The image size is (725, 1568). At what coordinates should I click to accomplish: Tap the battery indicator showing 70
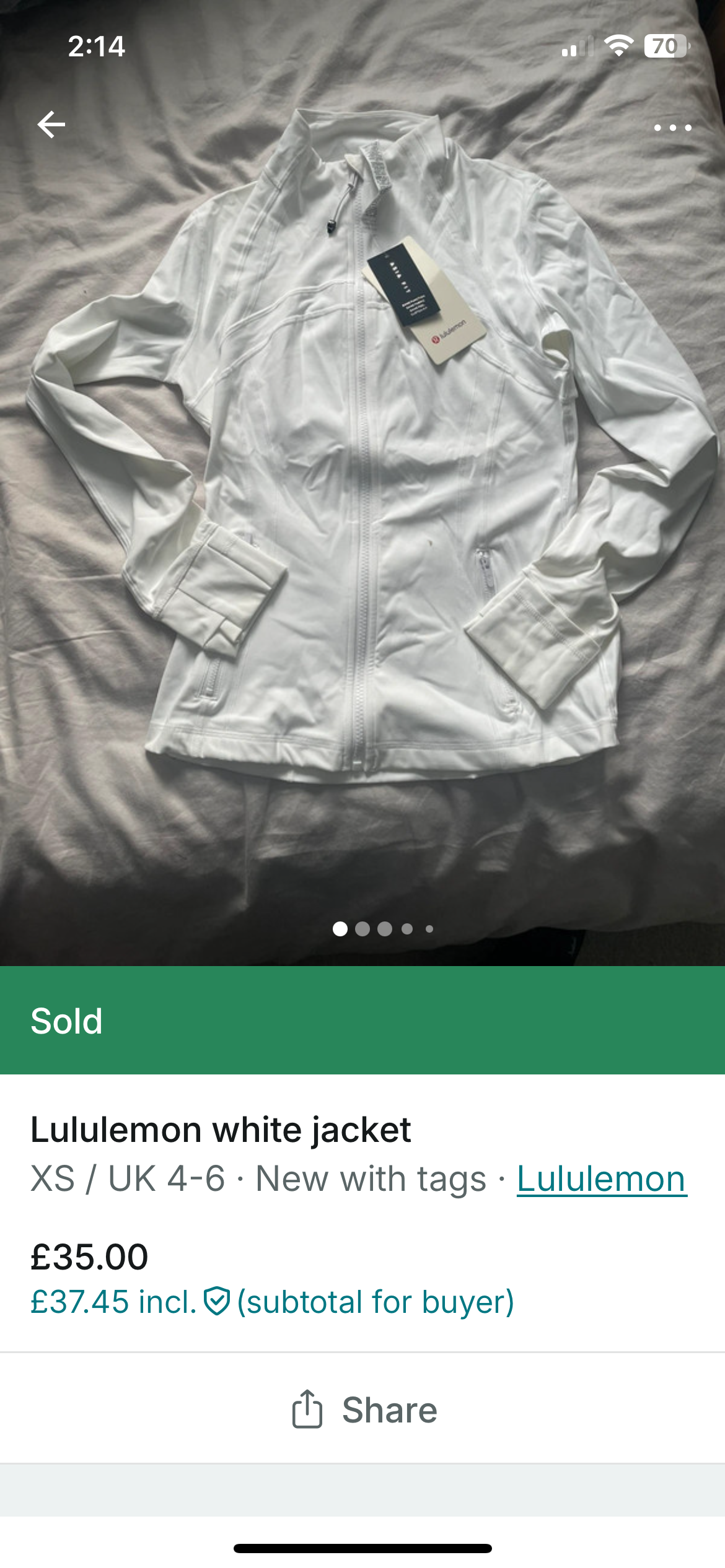coord(665,45)
